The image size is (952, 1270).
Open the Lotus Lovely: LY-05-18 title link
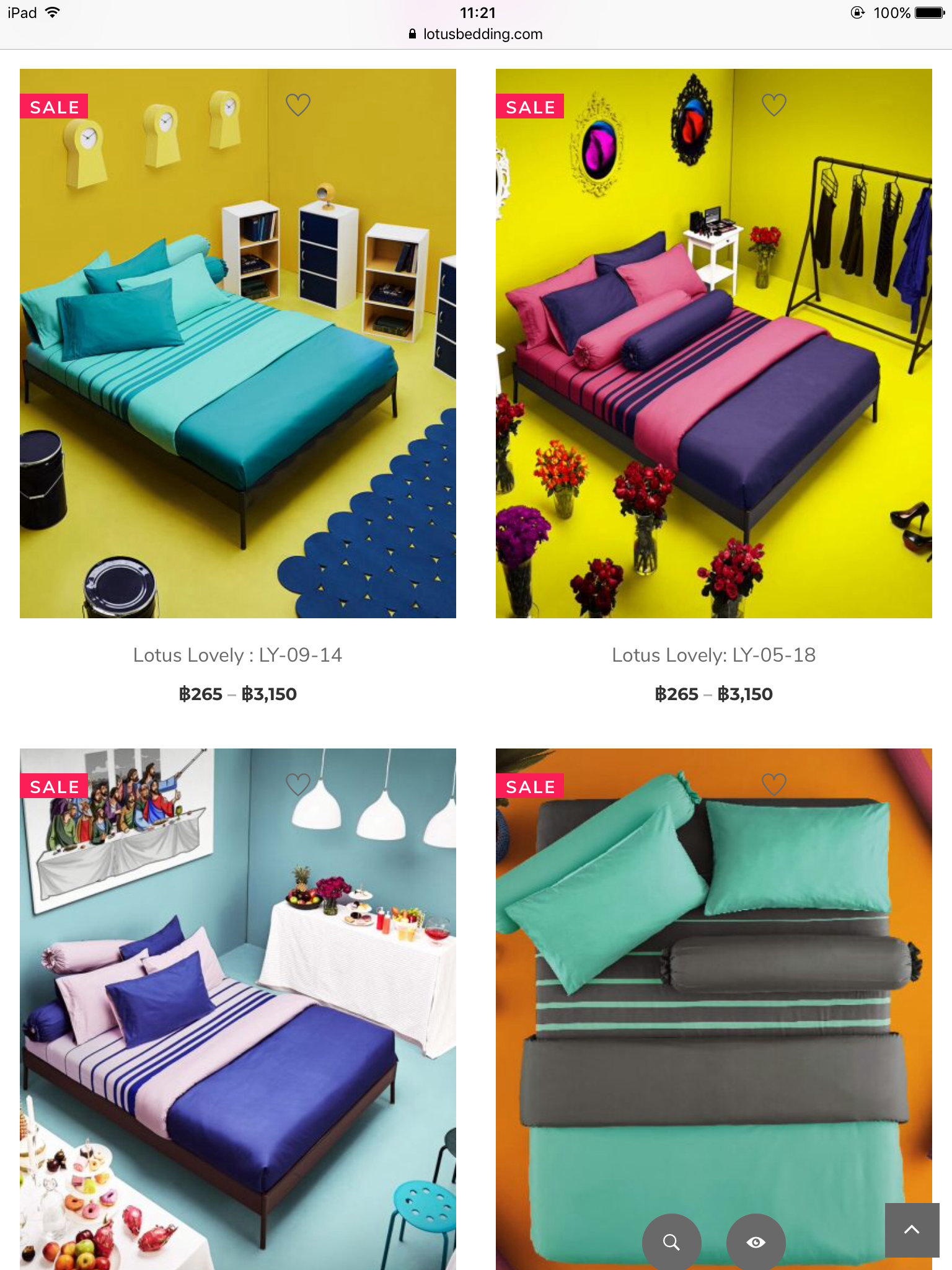coord(713,655)
